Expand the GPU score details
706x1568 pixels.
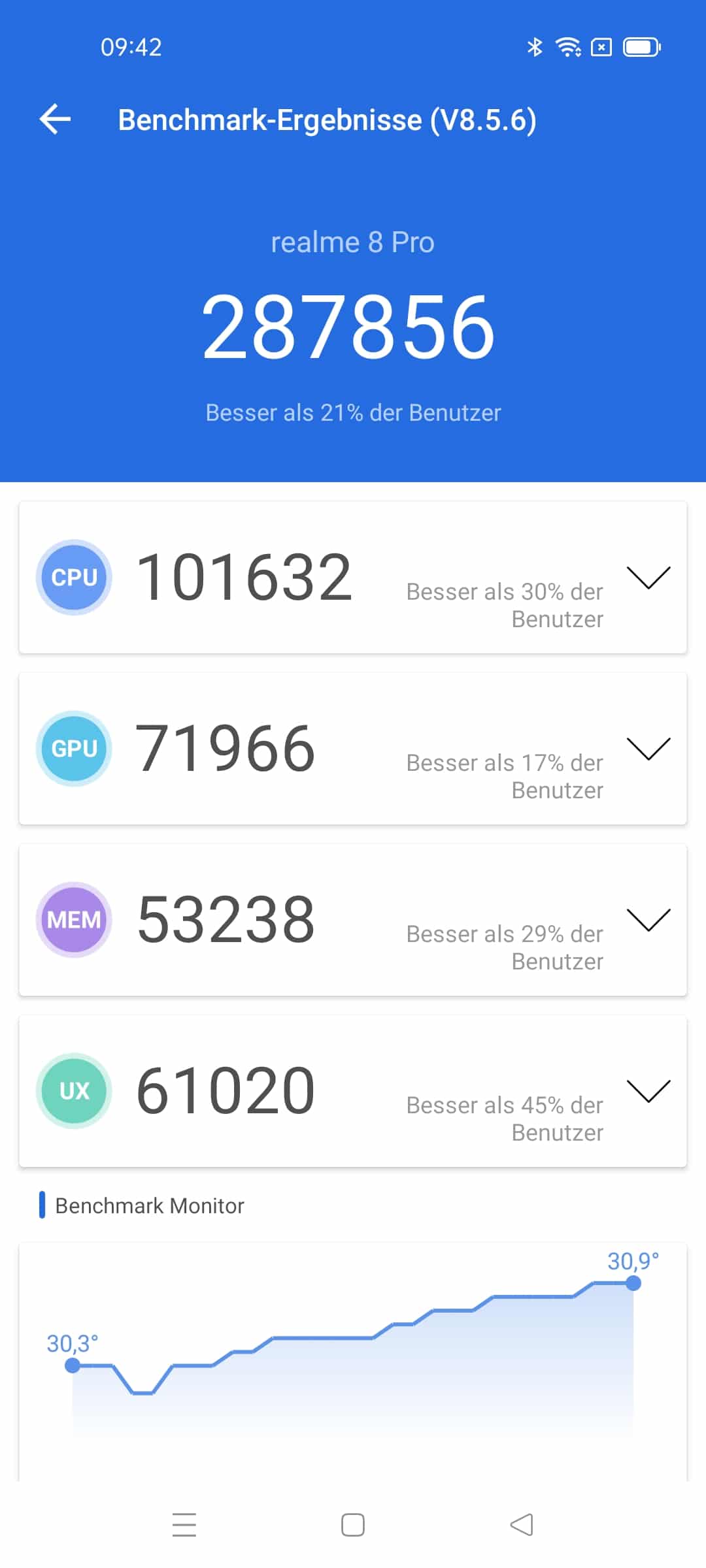(648, 749)
